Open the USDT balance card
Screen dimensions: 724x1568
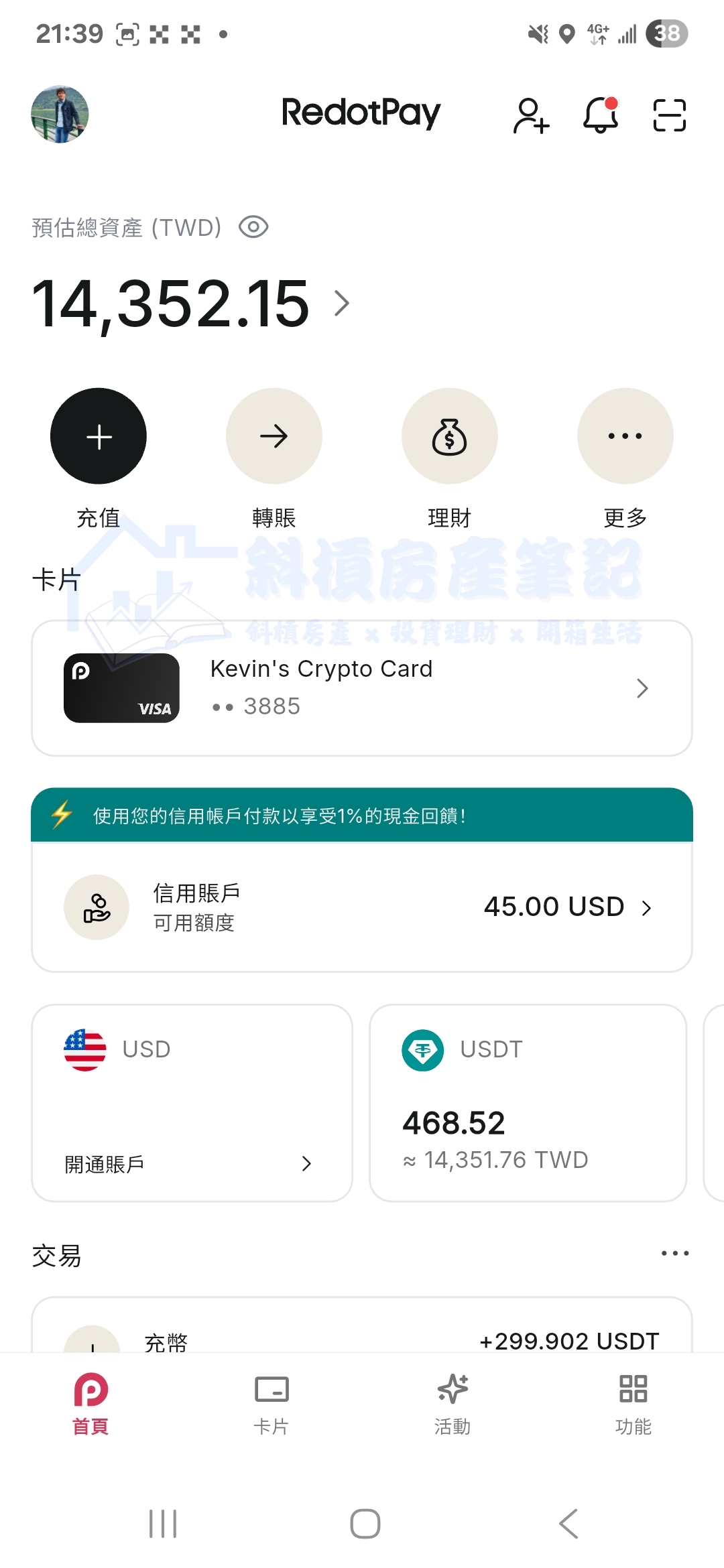[528, 1102]
